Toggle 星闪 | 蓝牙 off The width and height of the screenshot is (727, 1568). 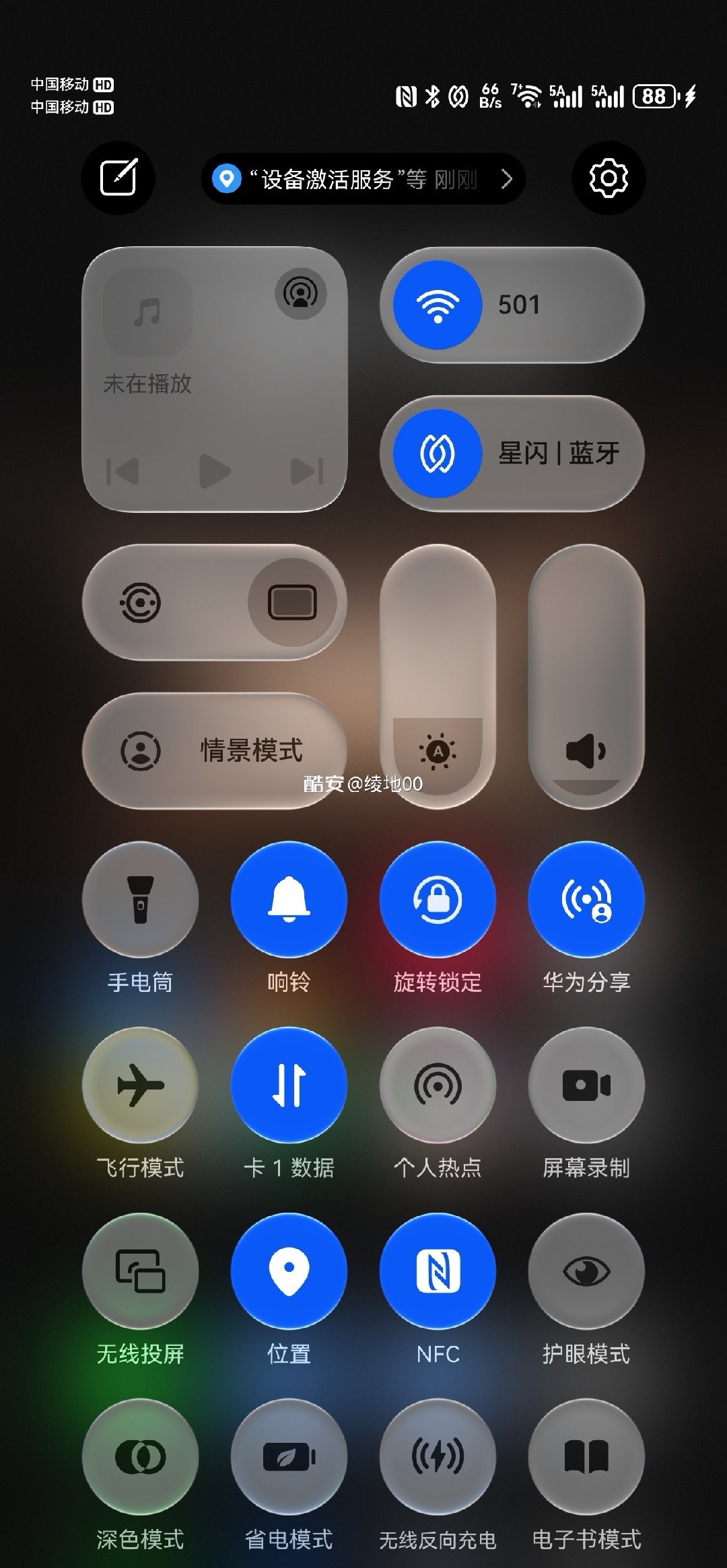point(438,454)
